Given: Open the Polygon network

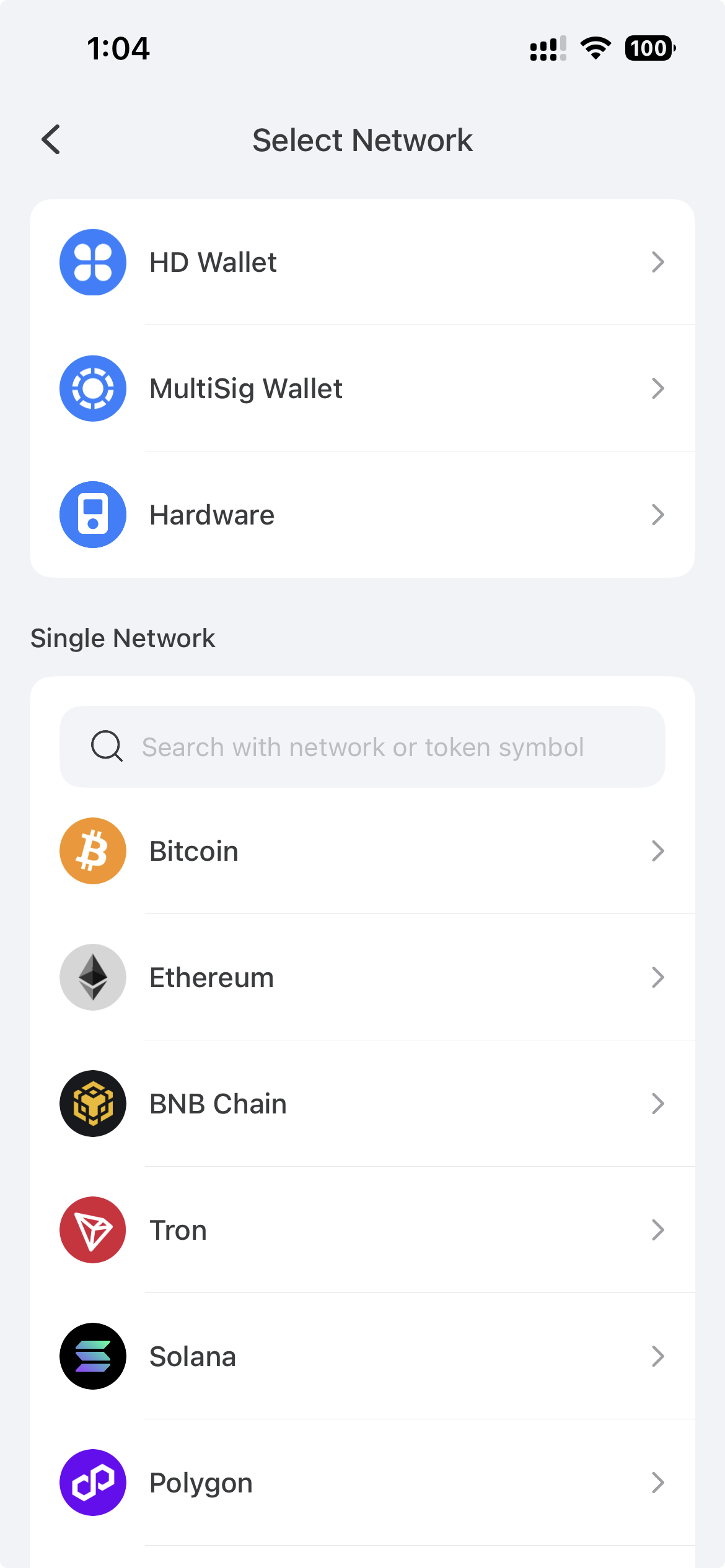Looking at the screenshot, I should (x=362, y=1483).
